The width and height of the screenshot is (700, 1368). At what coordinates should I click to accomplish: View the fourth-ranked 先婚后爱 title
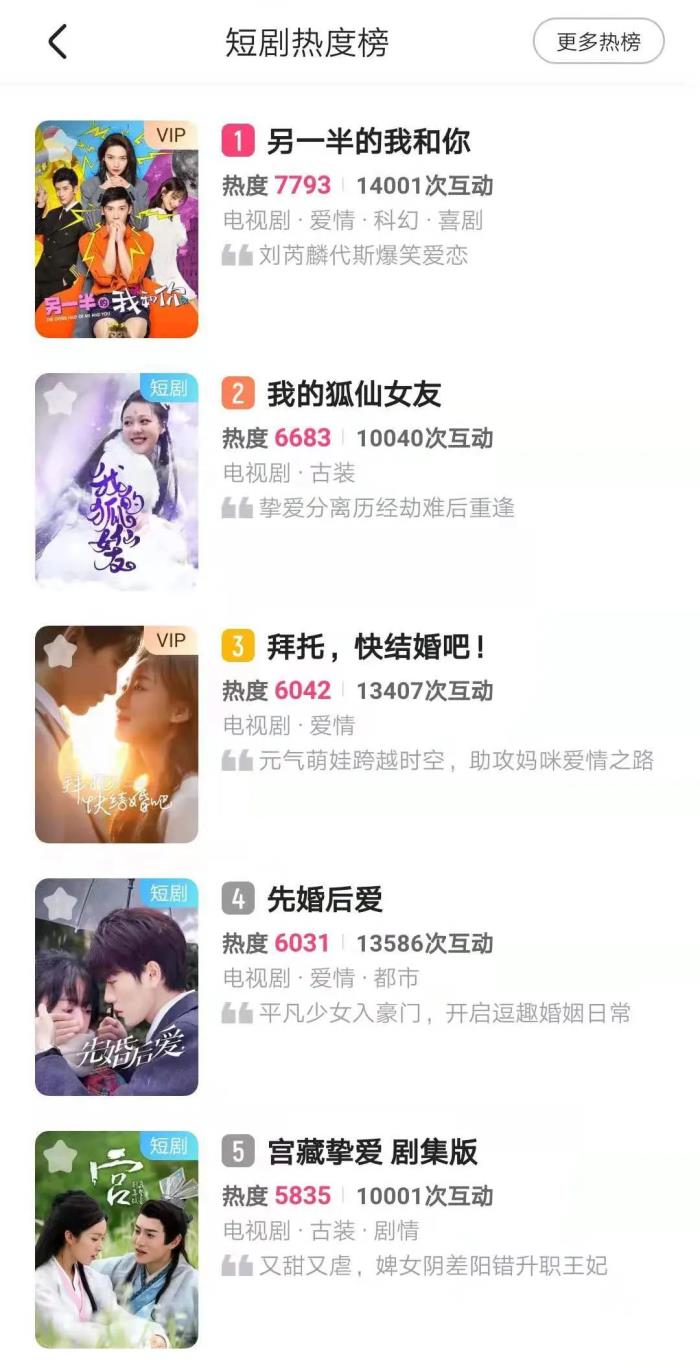(x=324, y=899)
